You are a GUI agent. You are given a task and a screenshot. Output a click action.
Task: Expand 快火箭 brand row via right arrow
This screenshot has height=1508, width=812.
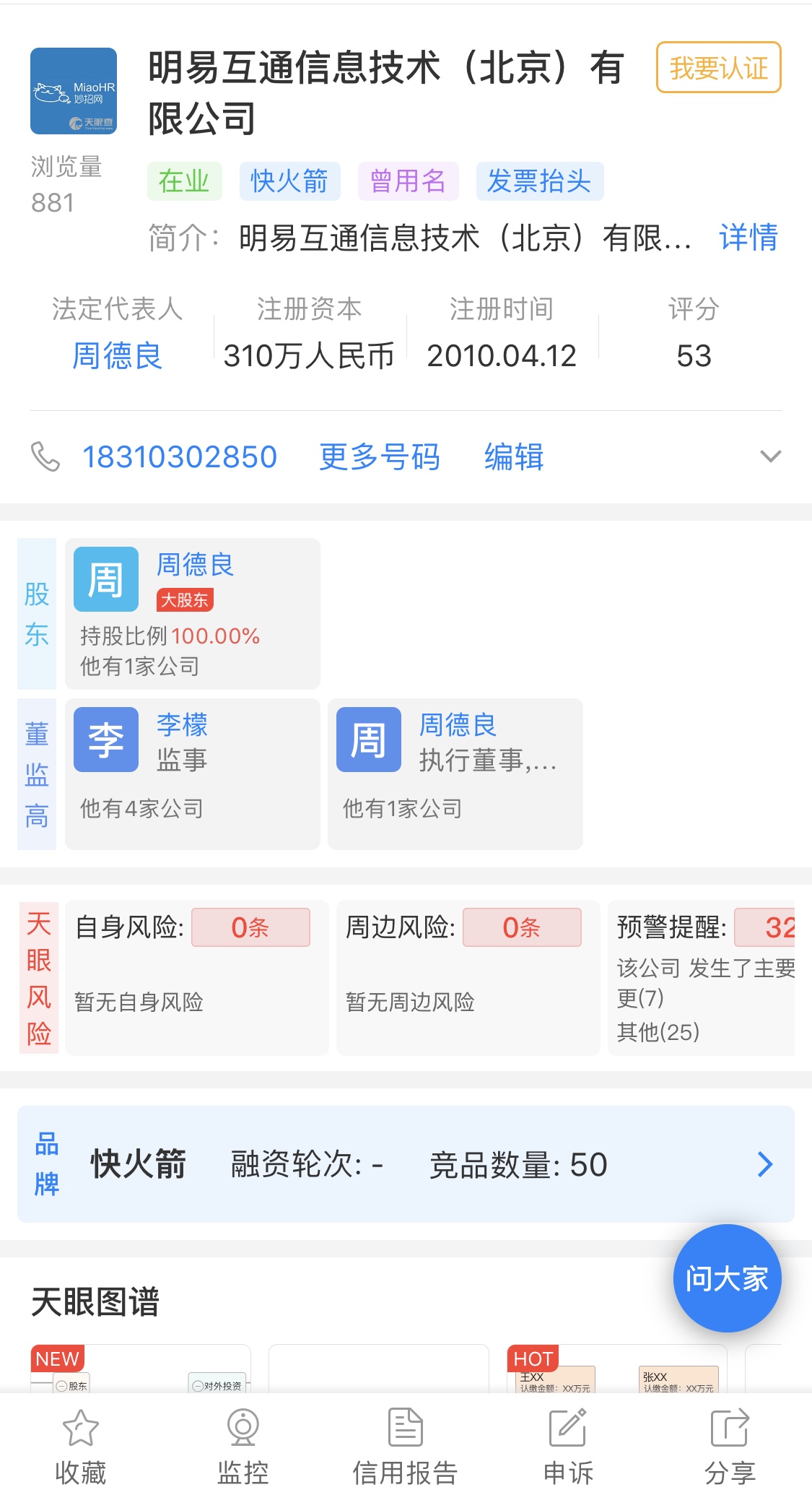[x=764, y=1163]
